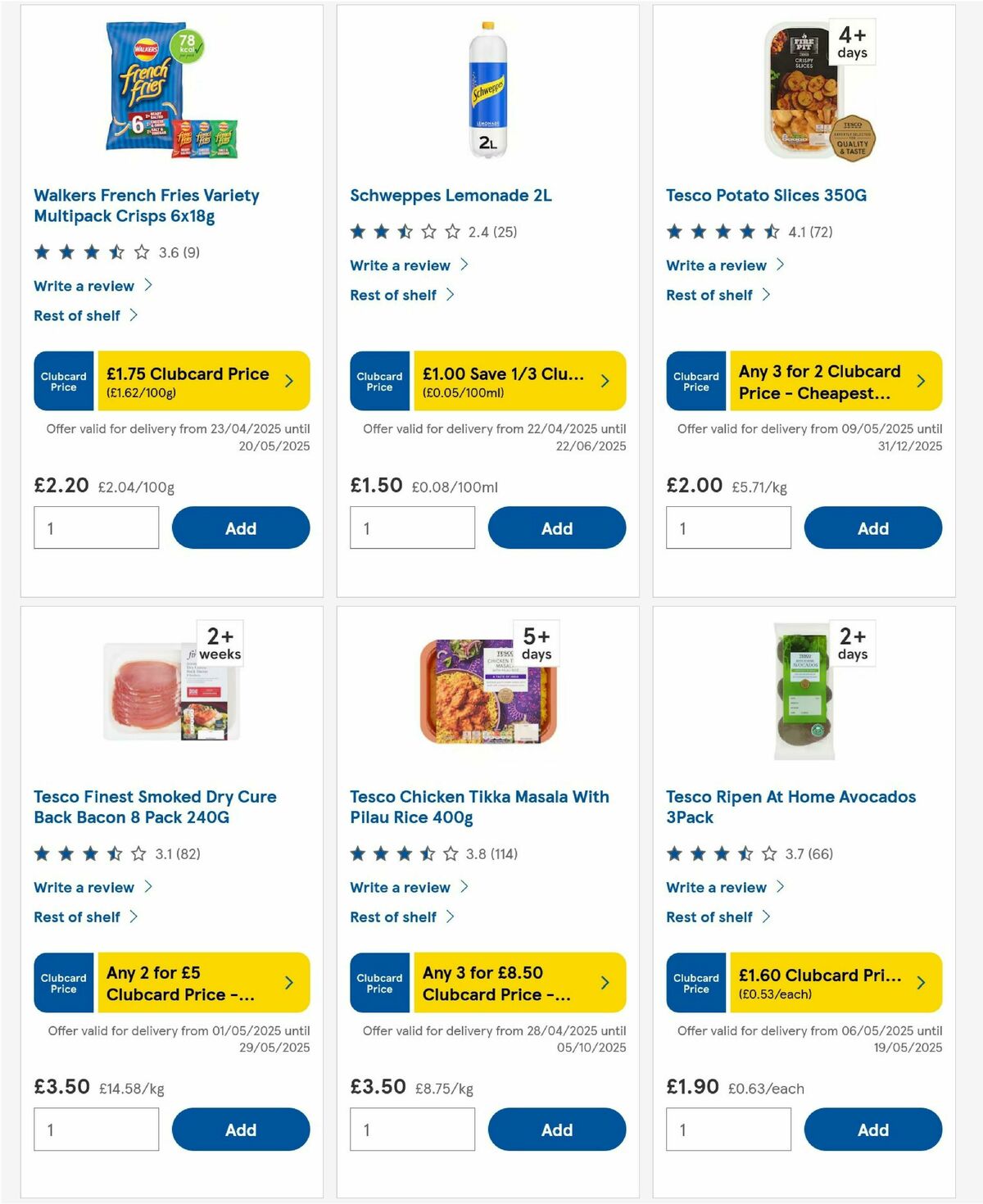Click the avocado £1.60 Clubcard offer arrow
Viewport: 983px width, 1204px height.
click(922, 983)
